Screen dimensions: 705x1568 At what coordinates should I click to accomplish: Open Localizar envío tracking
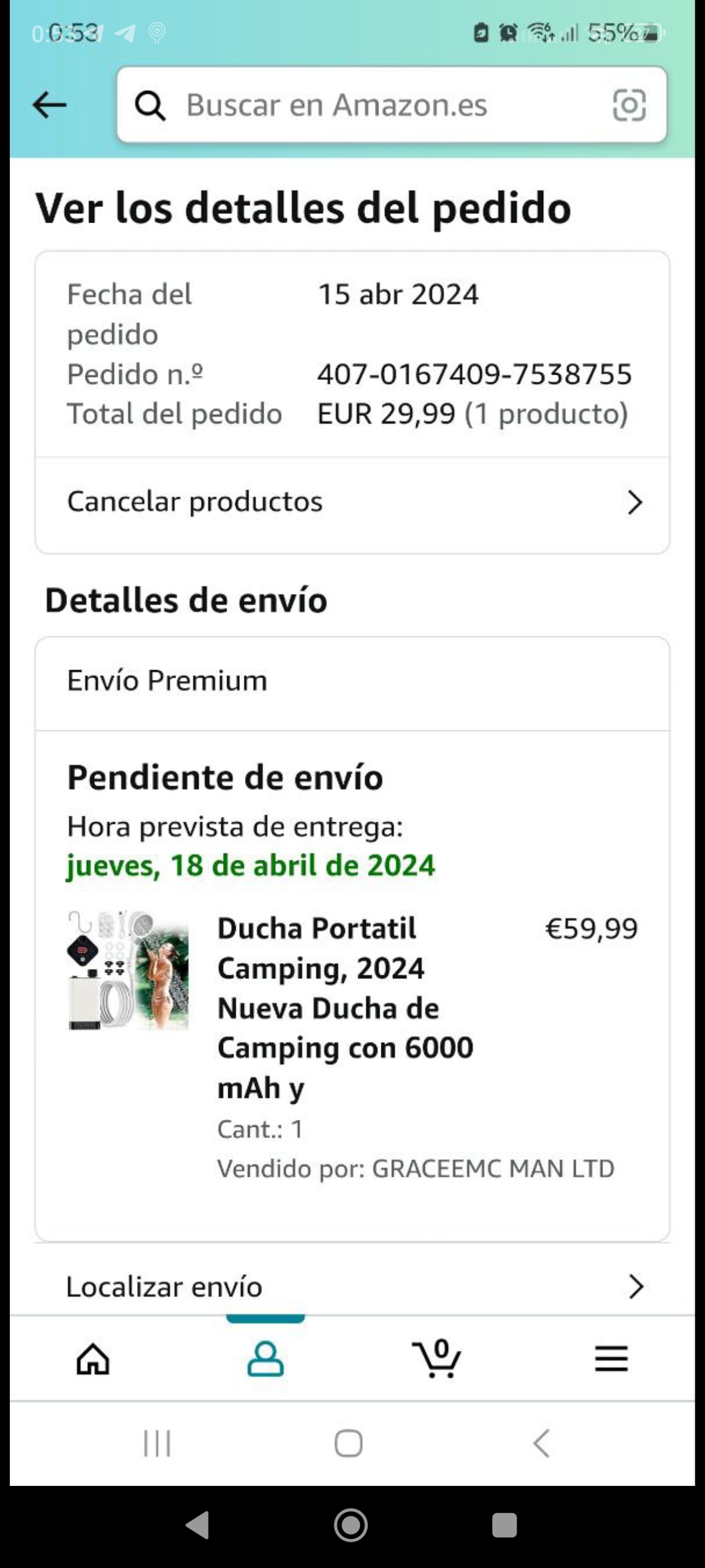[x=352, y=1287]
